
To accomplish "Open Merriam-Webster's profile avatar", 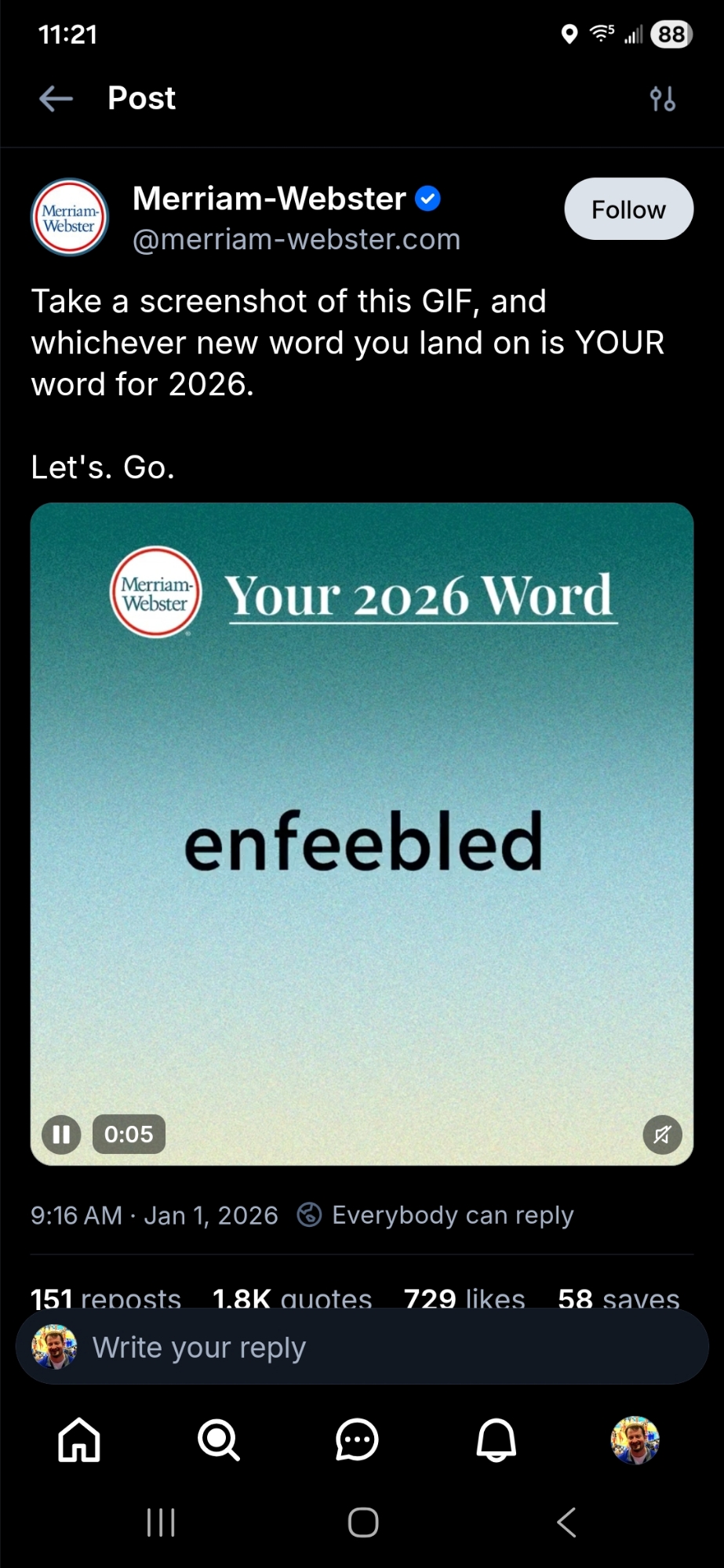I will click(70, 218).
